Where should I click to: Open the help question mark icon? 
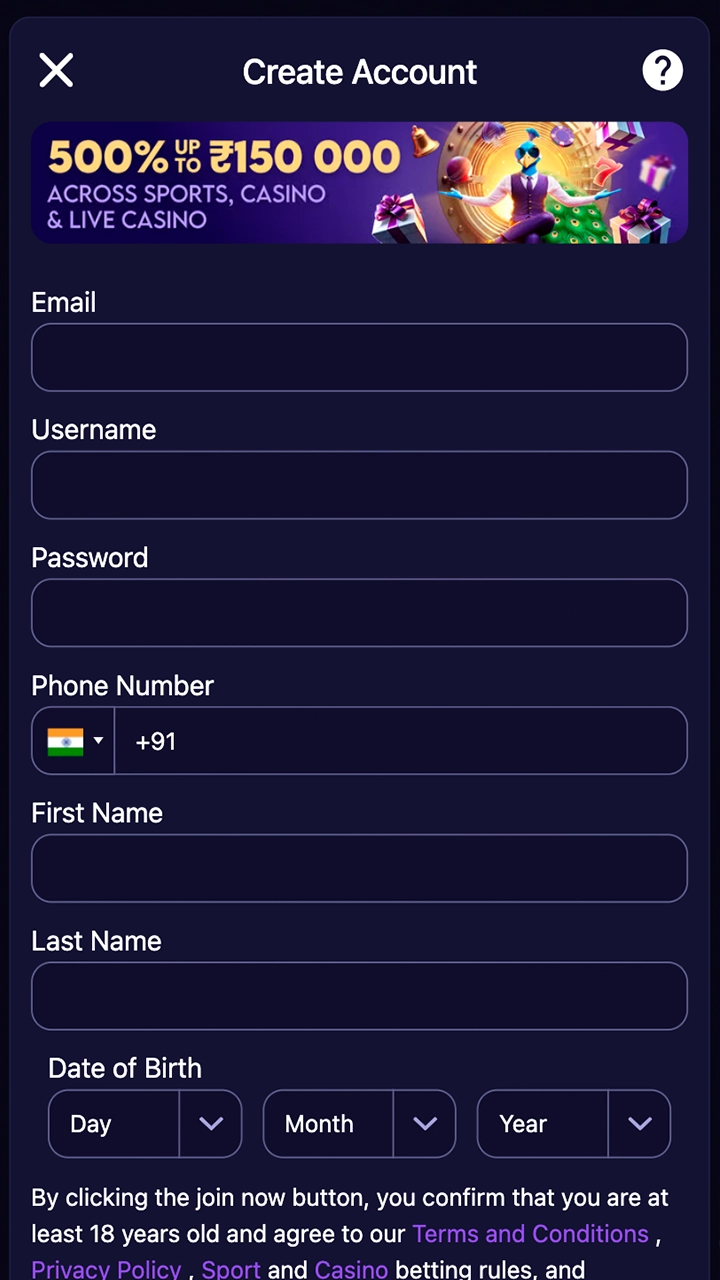point(662,70)
